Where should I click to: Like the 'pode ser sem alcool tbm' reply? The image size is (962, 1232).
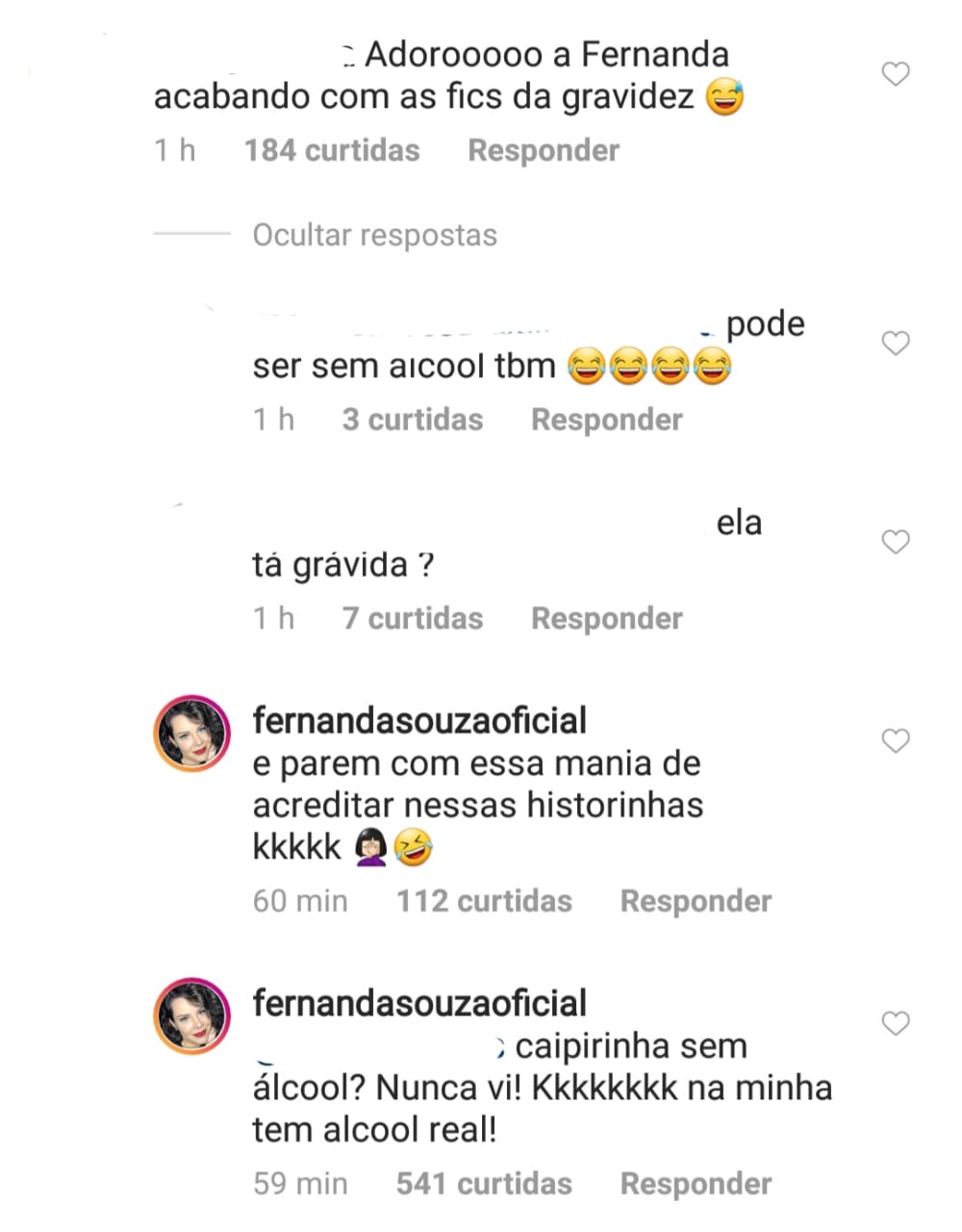pyautogui.click(x=896, y=344)
